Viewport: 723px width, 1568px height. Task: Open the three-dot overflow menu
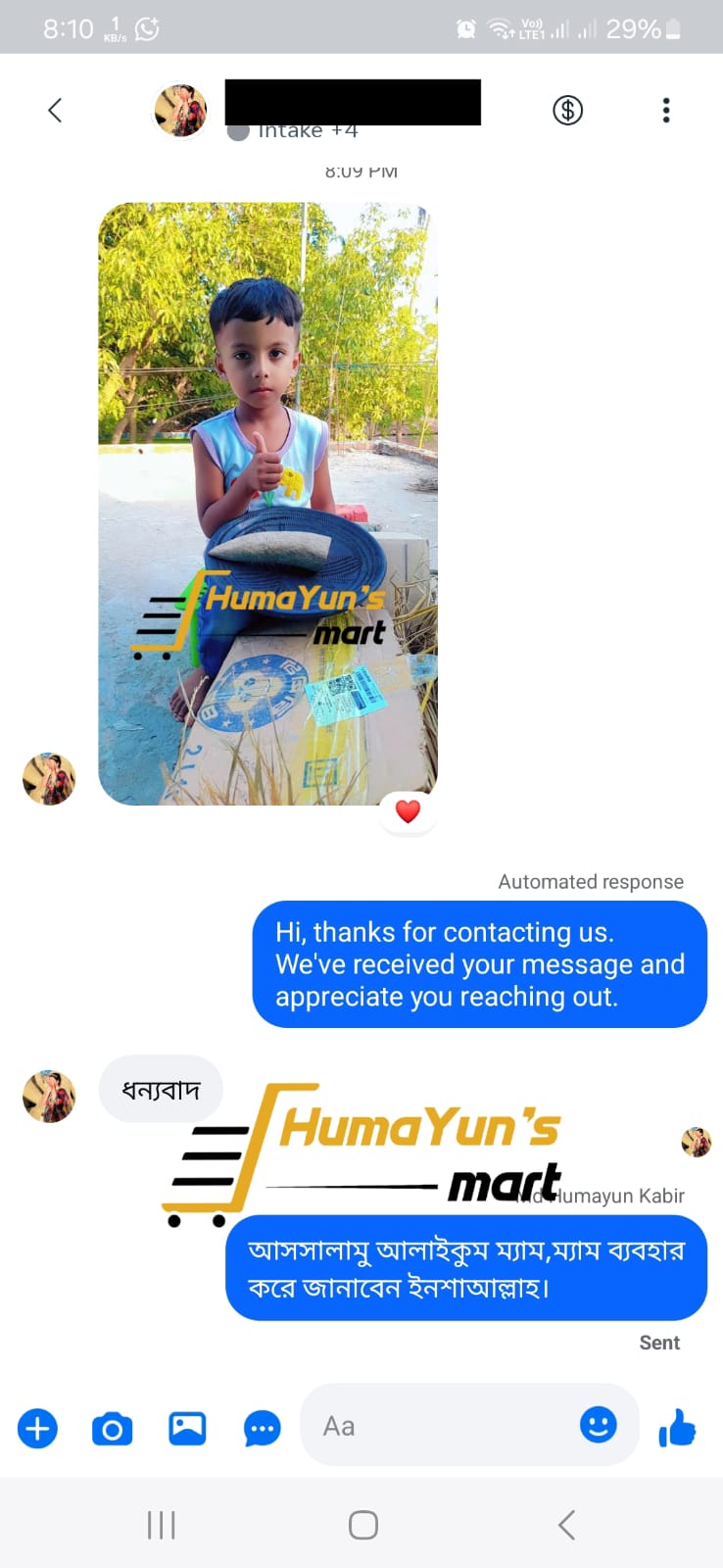pos(666,110)
